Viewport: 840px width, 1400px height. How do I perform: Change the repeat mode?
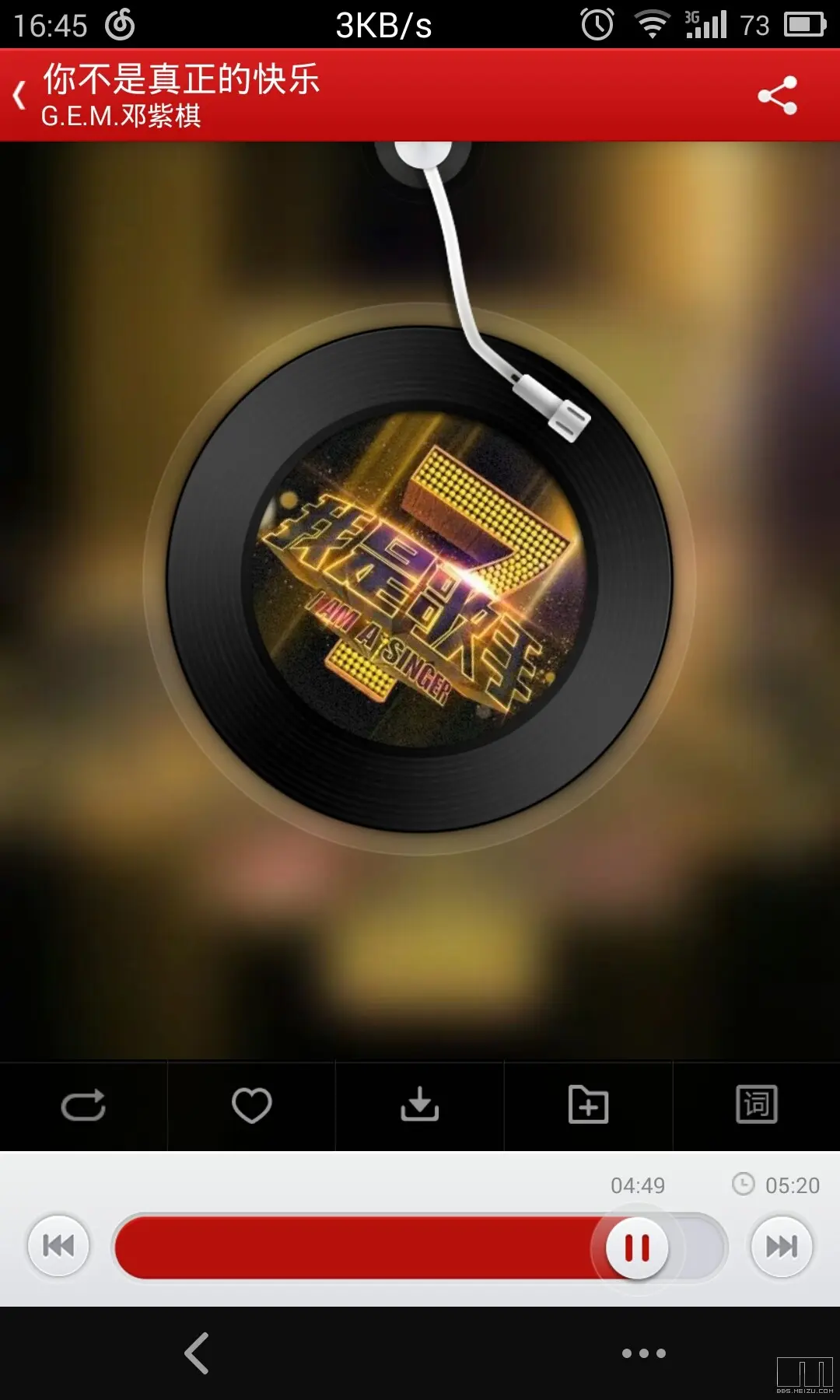(83, 1105)
